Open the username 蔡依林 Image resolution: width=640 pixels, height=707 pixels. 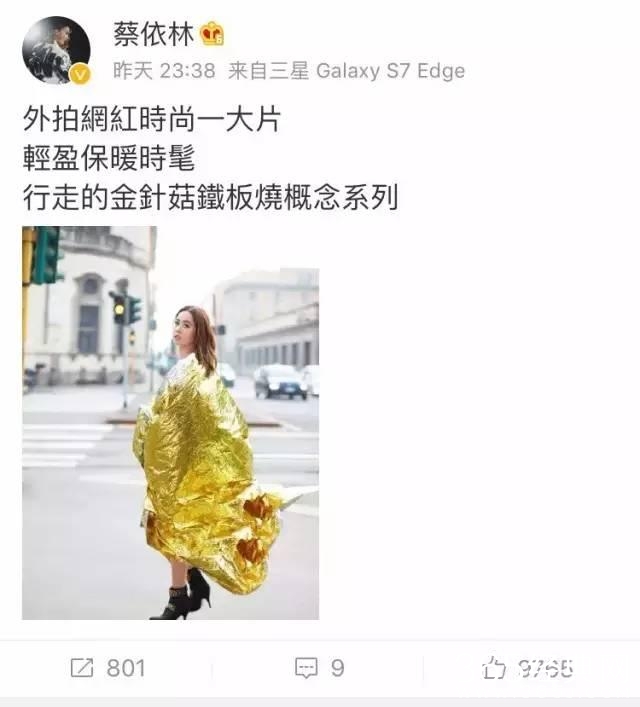click(x=153, y=34)
